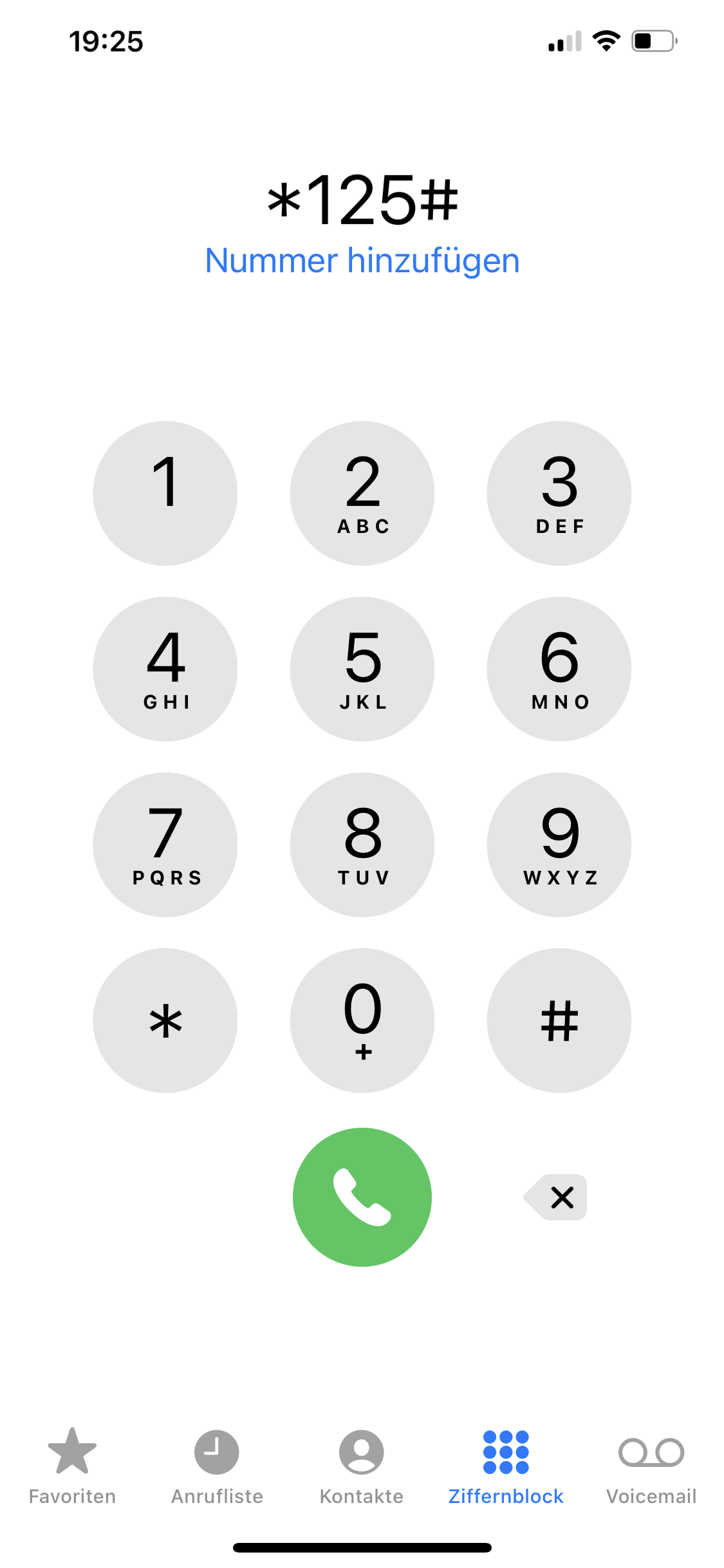Tap the hash key

click(559, 1020)
